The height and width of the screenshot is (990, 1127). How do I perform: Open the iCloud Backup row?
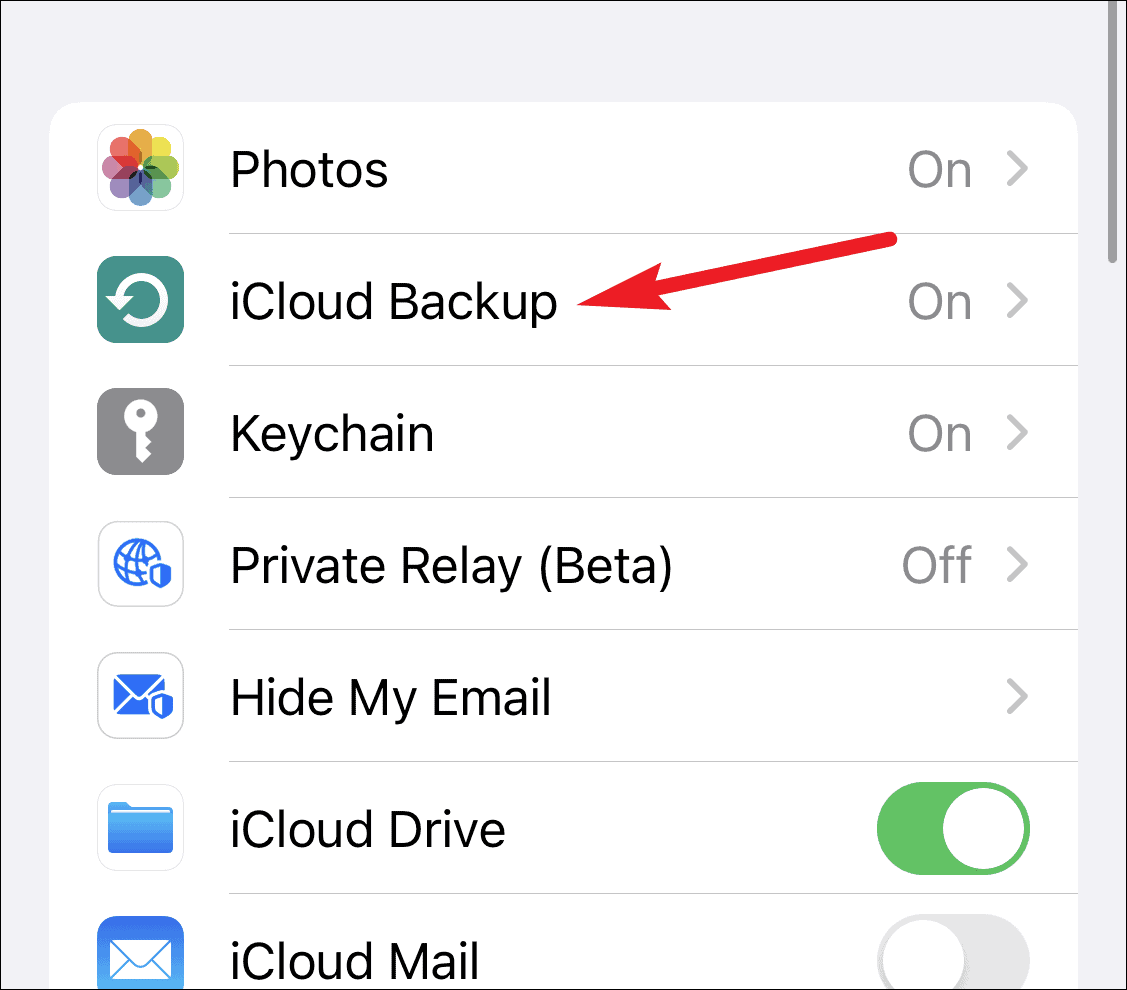coord(564,300)
